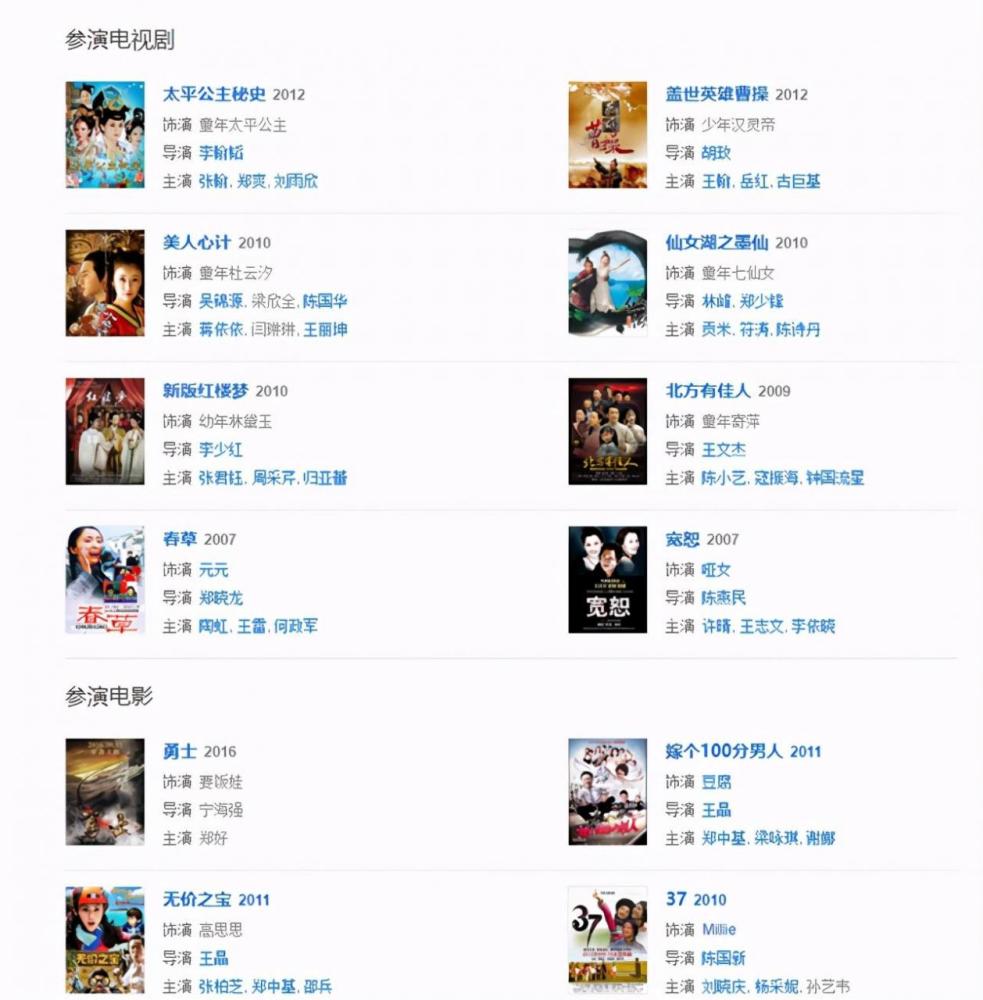Open actress 张柏芝's page

(x=220, y=987)
